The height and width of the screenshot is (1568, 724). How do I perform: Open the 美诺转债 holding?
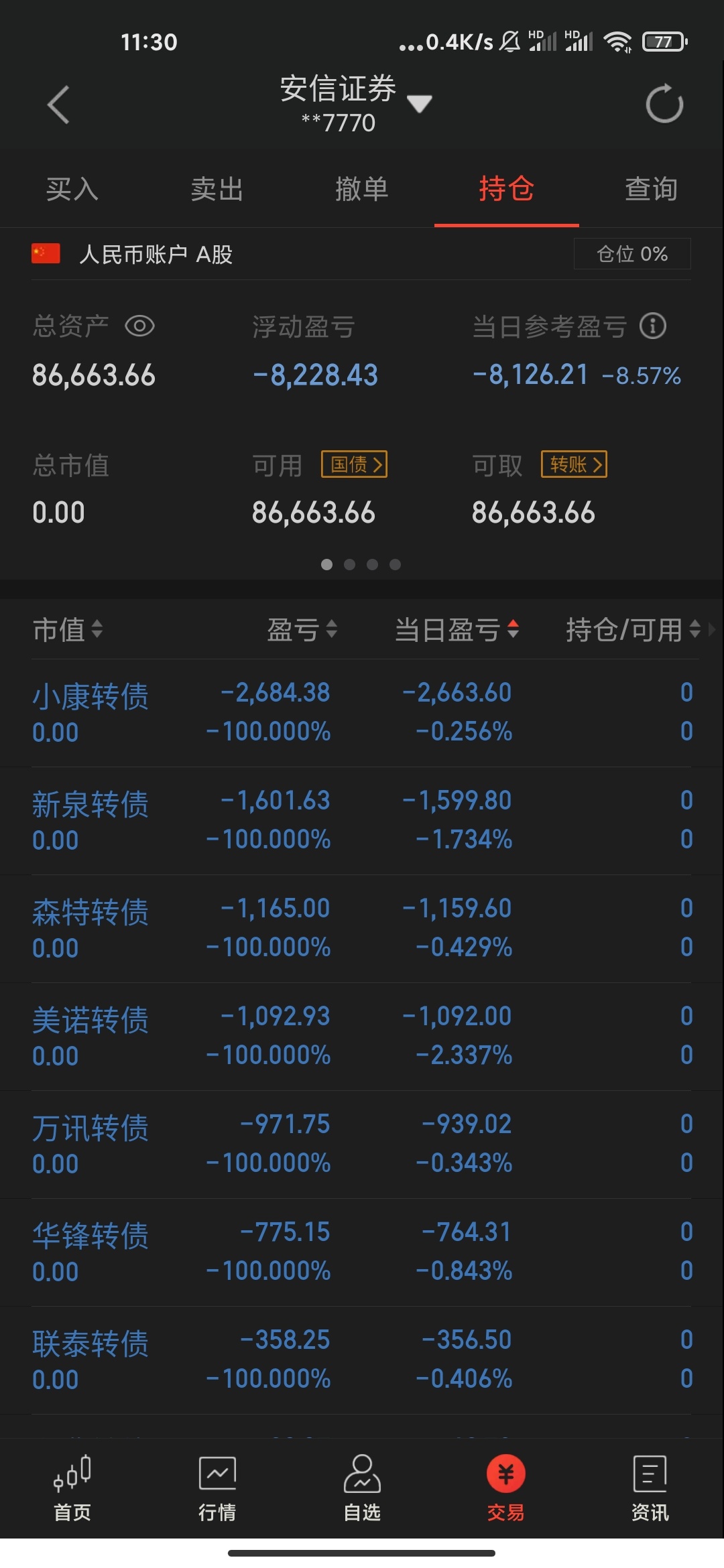(x=362, y=1037)
